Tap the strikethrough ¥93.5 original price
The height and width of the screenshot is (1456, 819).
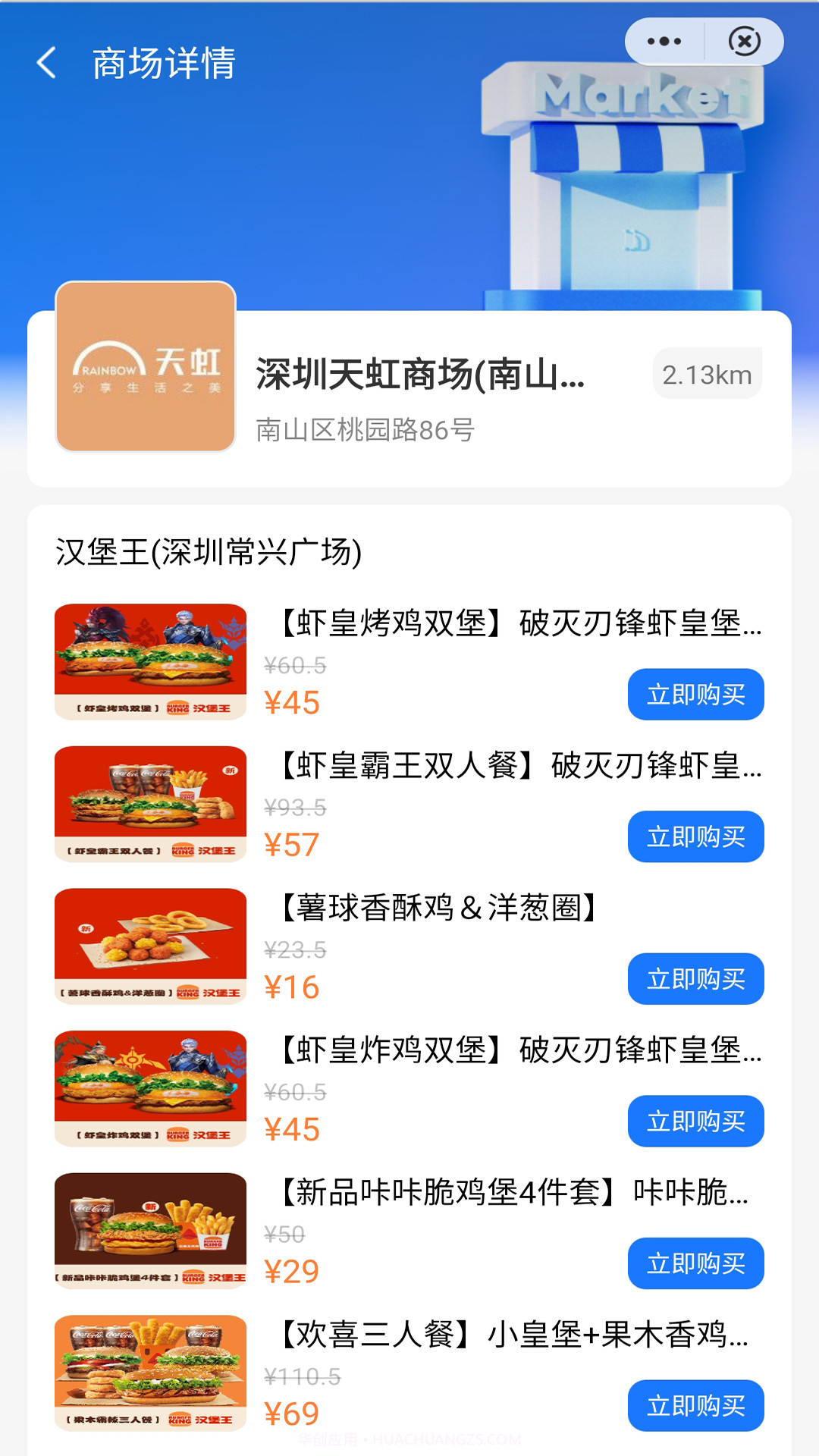(x=295, y=810)
